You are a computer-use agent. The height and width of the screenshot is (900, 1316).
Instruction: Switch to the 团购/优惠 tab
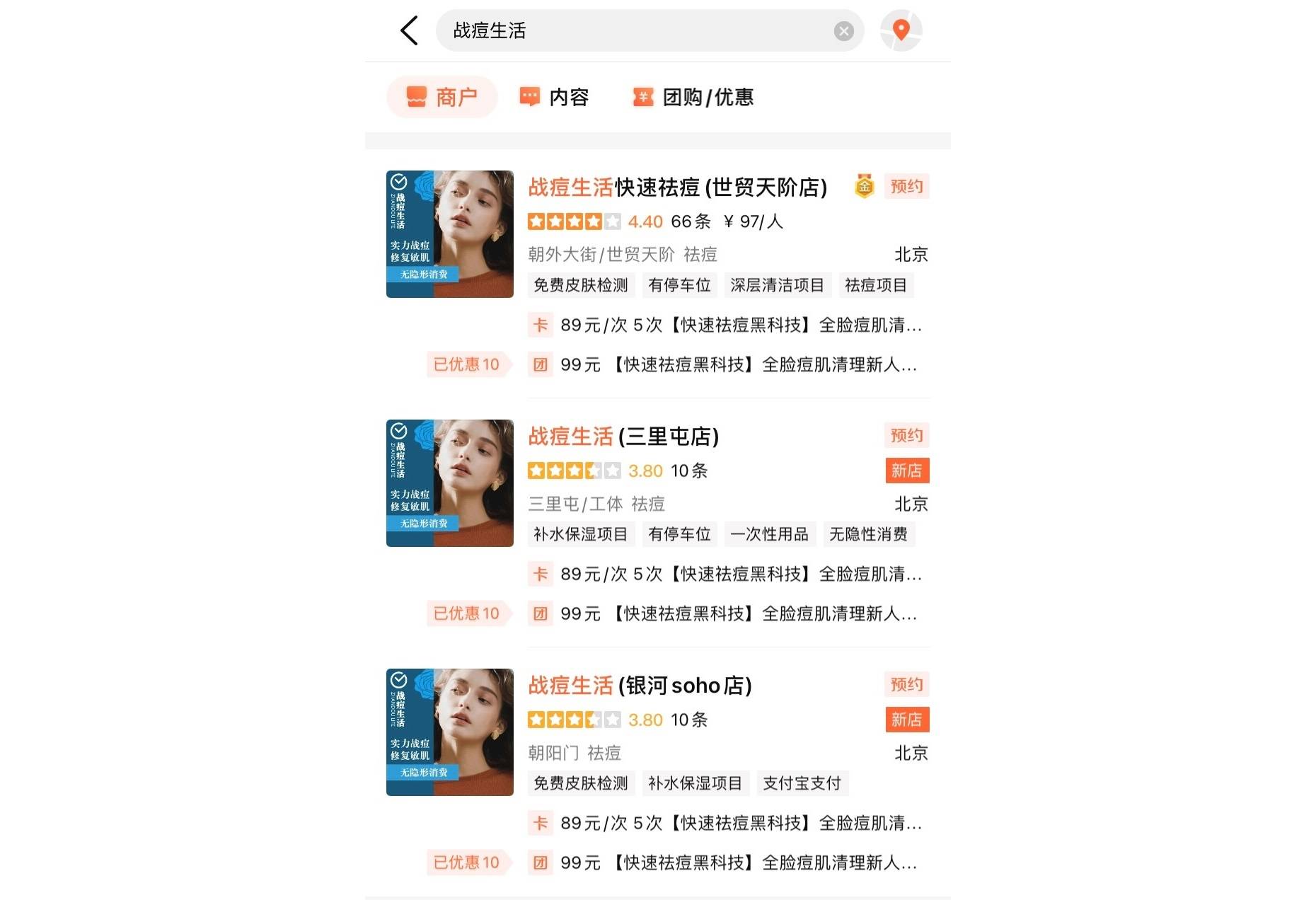(693, 97)
